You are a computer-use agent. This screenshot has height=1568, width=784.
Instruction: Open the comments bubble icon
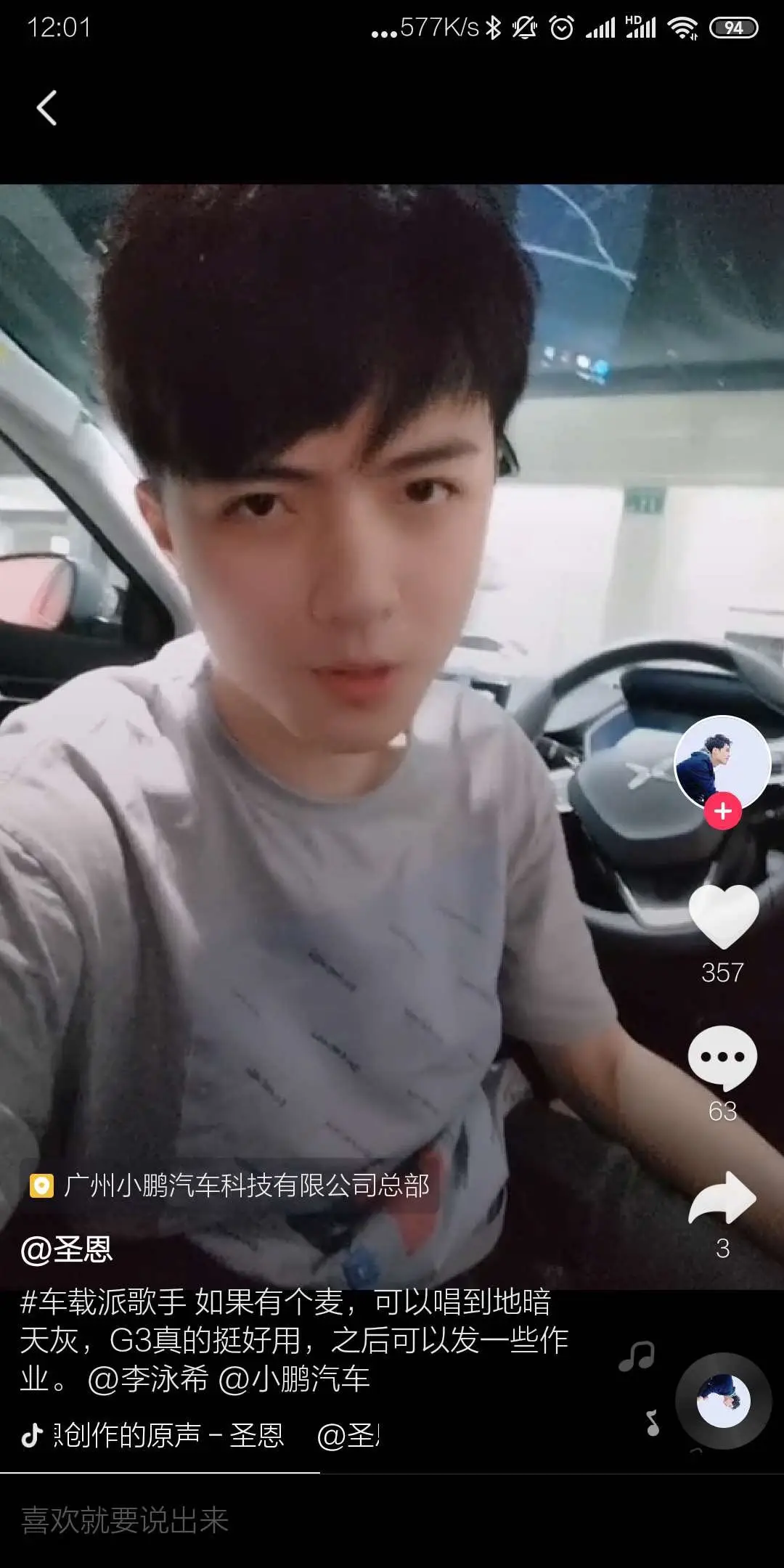click(x=722, y=1057)
